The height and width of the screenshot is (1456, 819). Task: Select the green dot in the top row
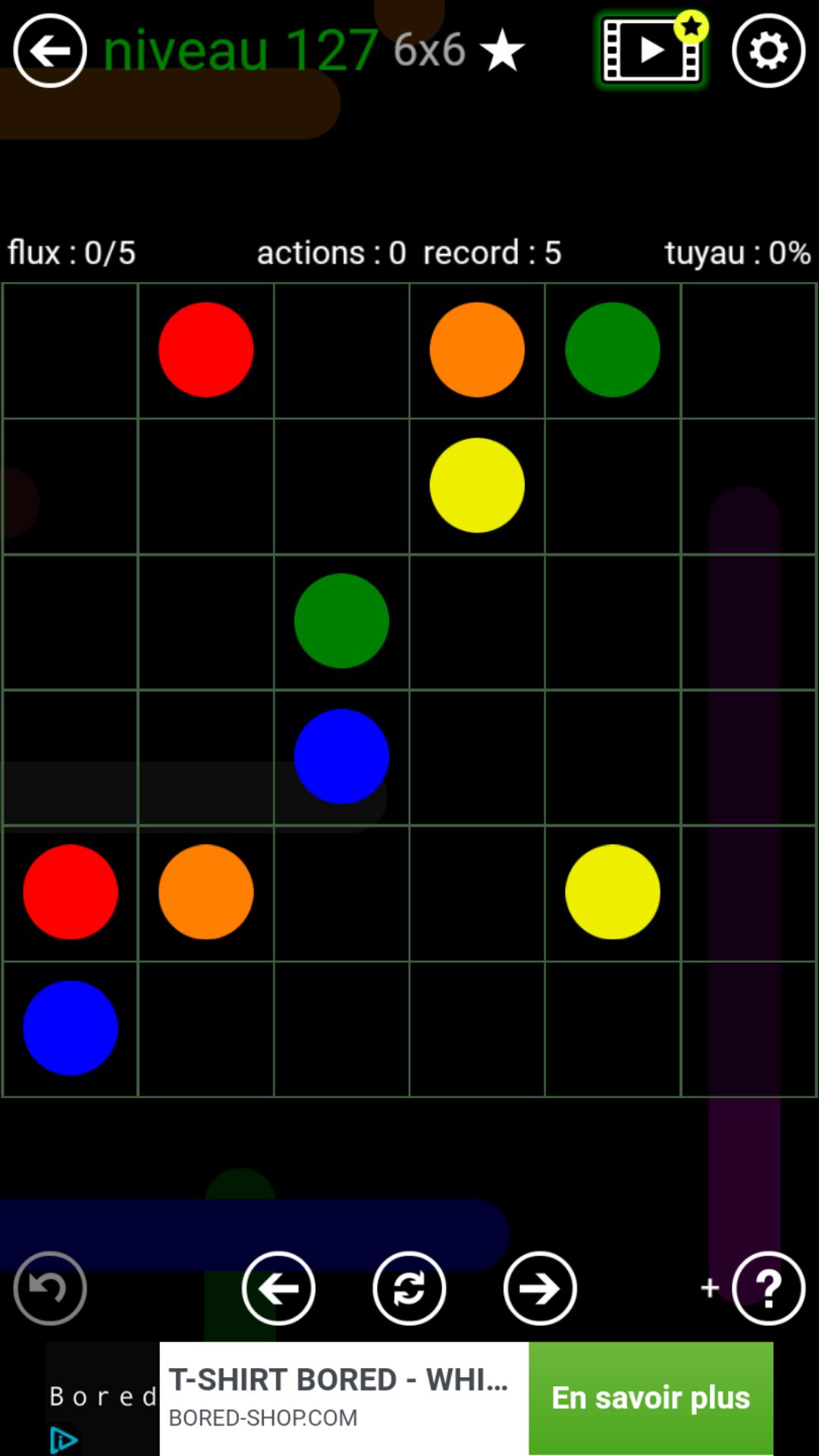[613, 350]
